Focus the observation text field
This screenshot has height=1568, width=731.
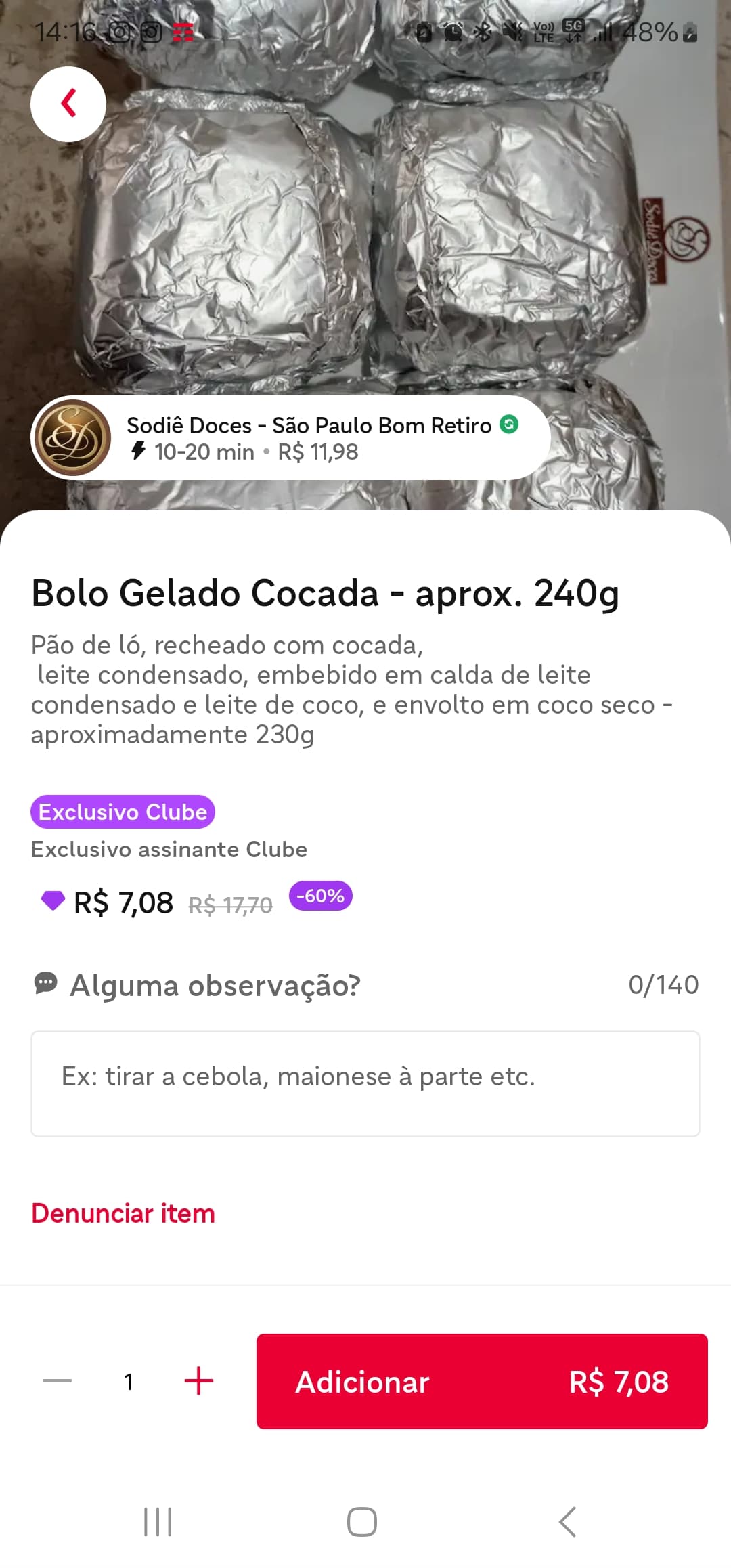click(365, 1083)
